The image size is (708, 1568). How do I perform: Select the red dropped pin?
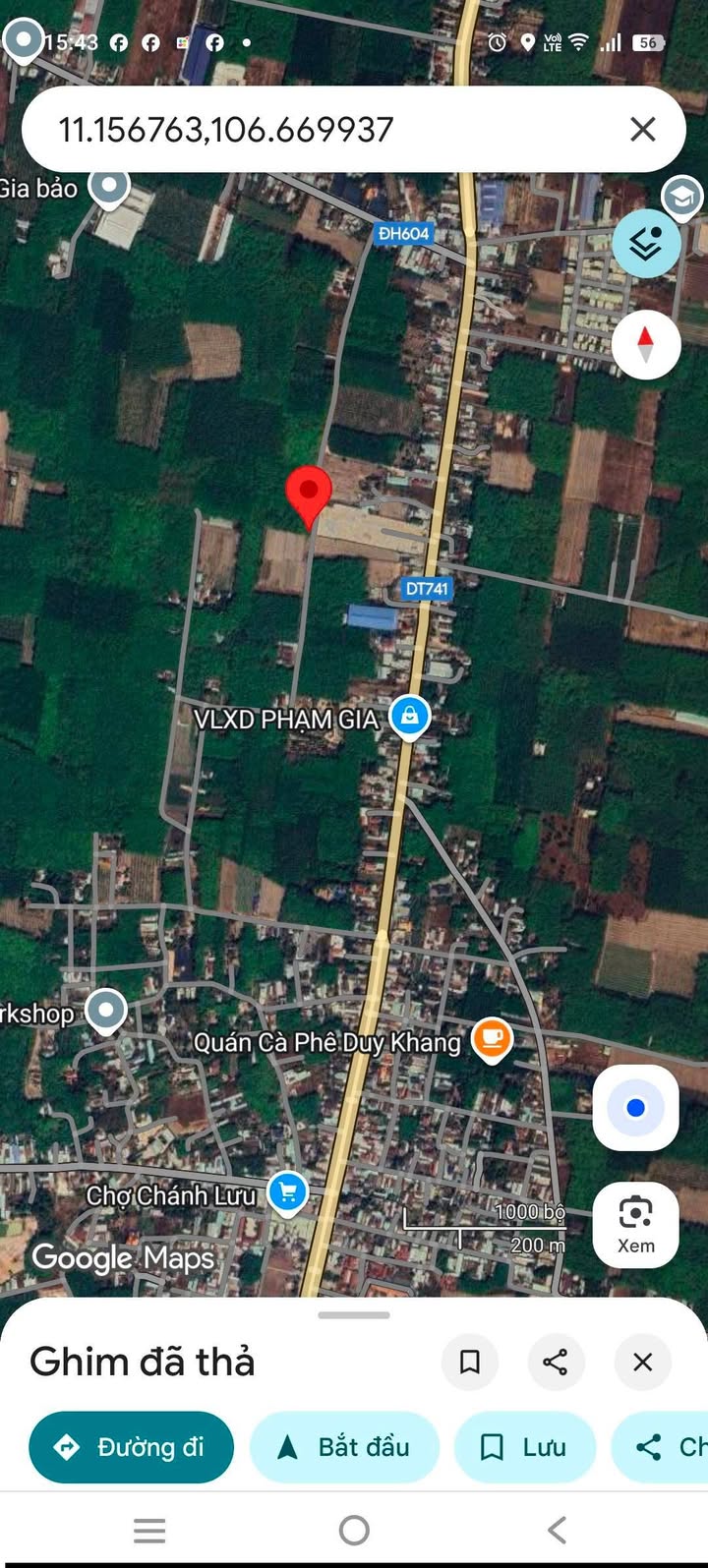point(309,494)
